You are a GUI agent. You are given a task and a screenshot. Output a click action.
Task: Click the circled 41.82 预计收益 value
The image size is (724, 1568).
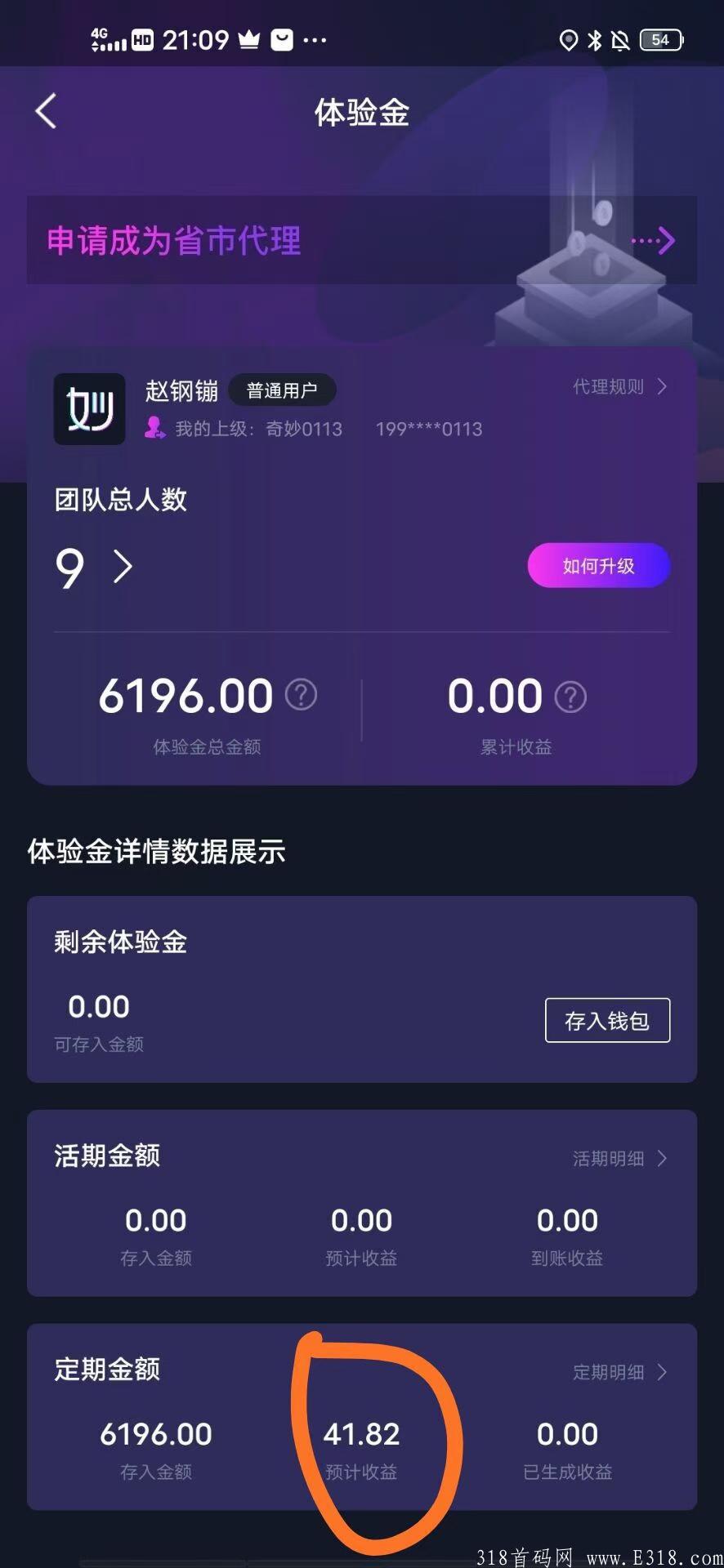click(x=363, y=1434)
